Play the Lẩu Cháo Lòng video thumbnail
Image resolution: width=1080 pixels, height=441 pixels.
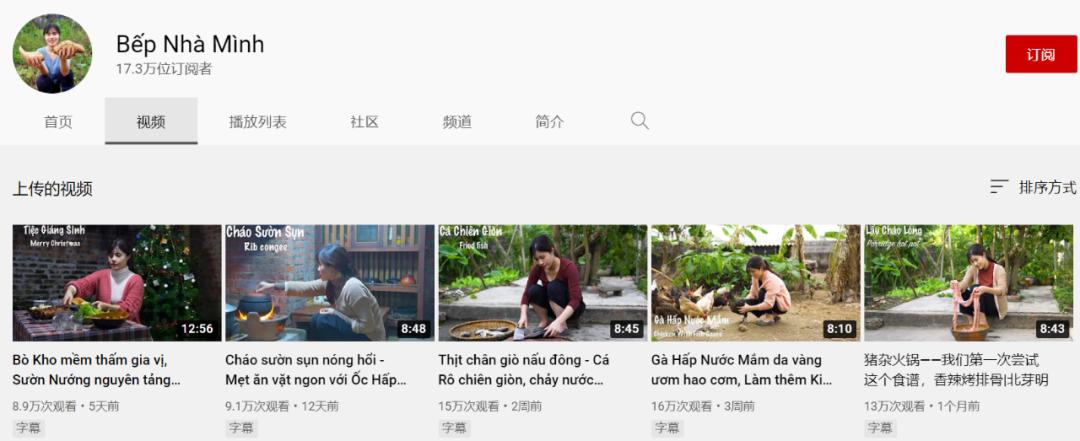(x=968, y=283)
